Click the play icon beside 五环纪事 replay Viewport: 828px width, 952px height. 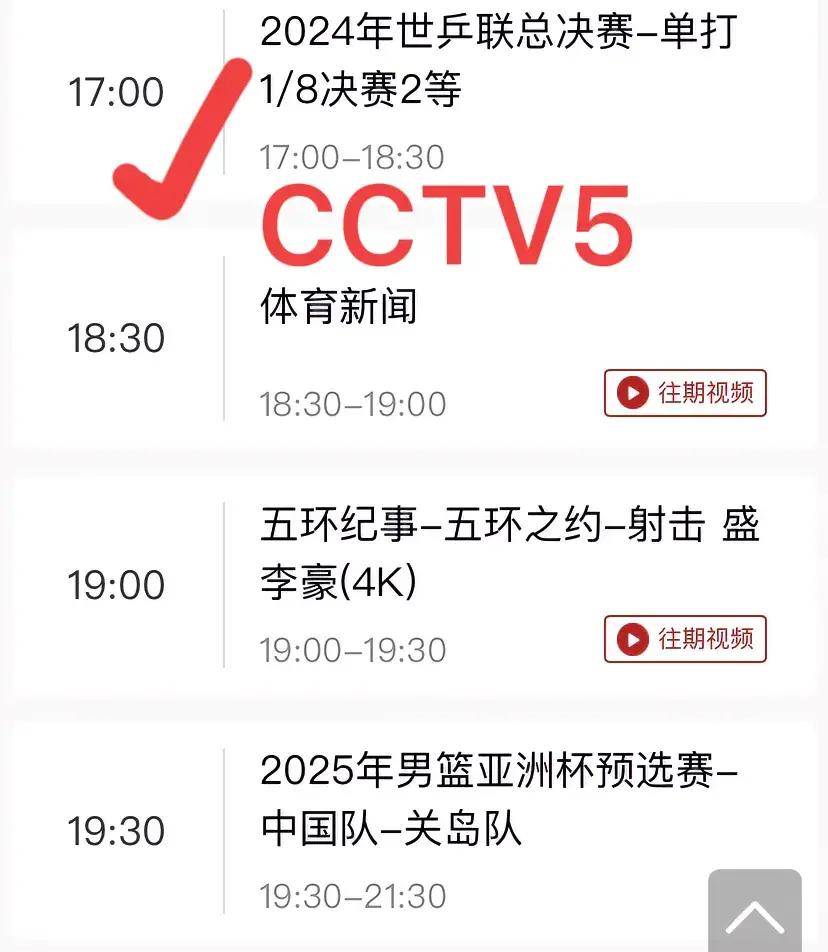click(630, 639)
